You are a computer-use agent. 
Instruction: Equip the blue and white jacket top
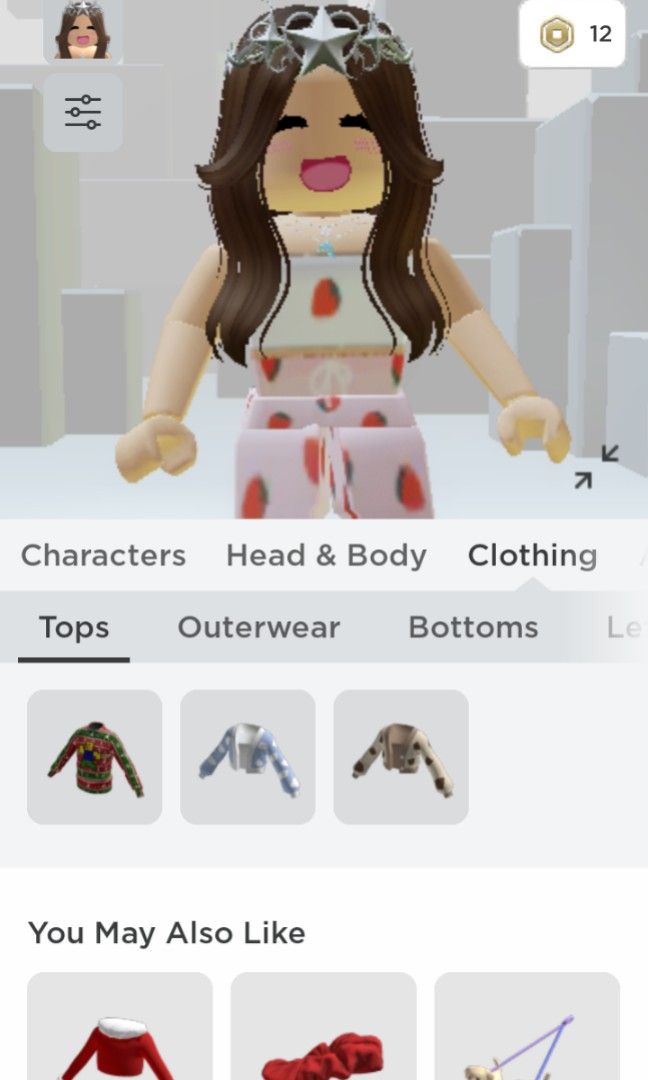click(x=248, y=757)
